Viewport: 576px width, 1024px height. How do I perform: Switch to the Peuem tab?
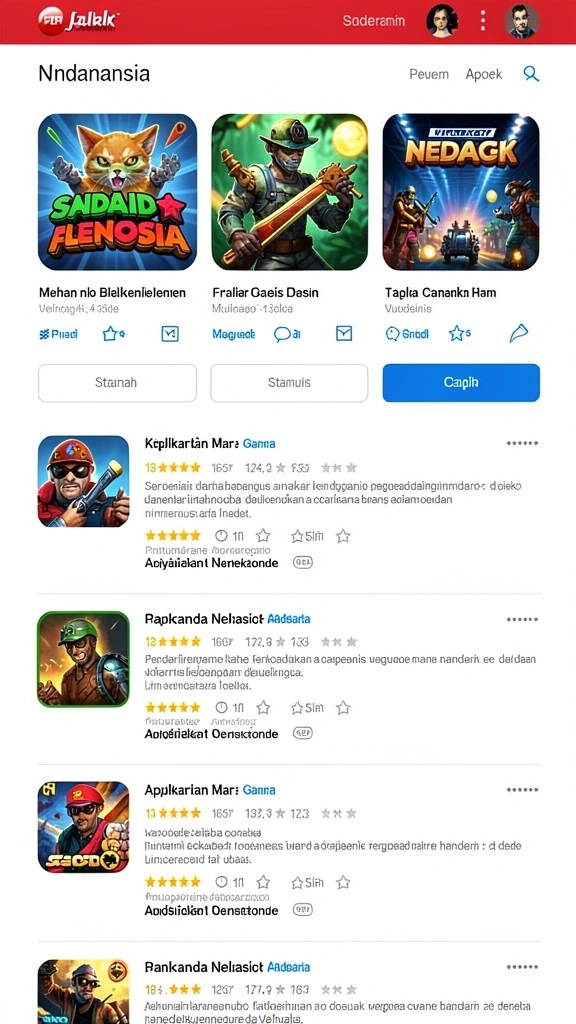click(429, 74)
